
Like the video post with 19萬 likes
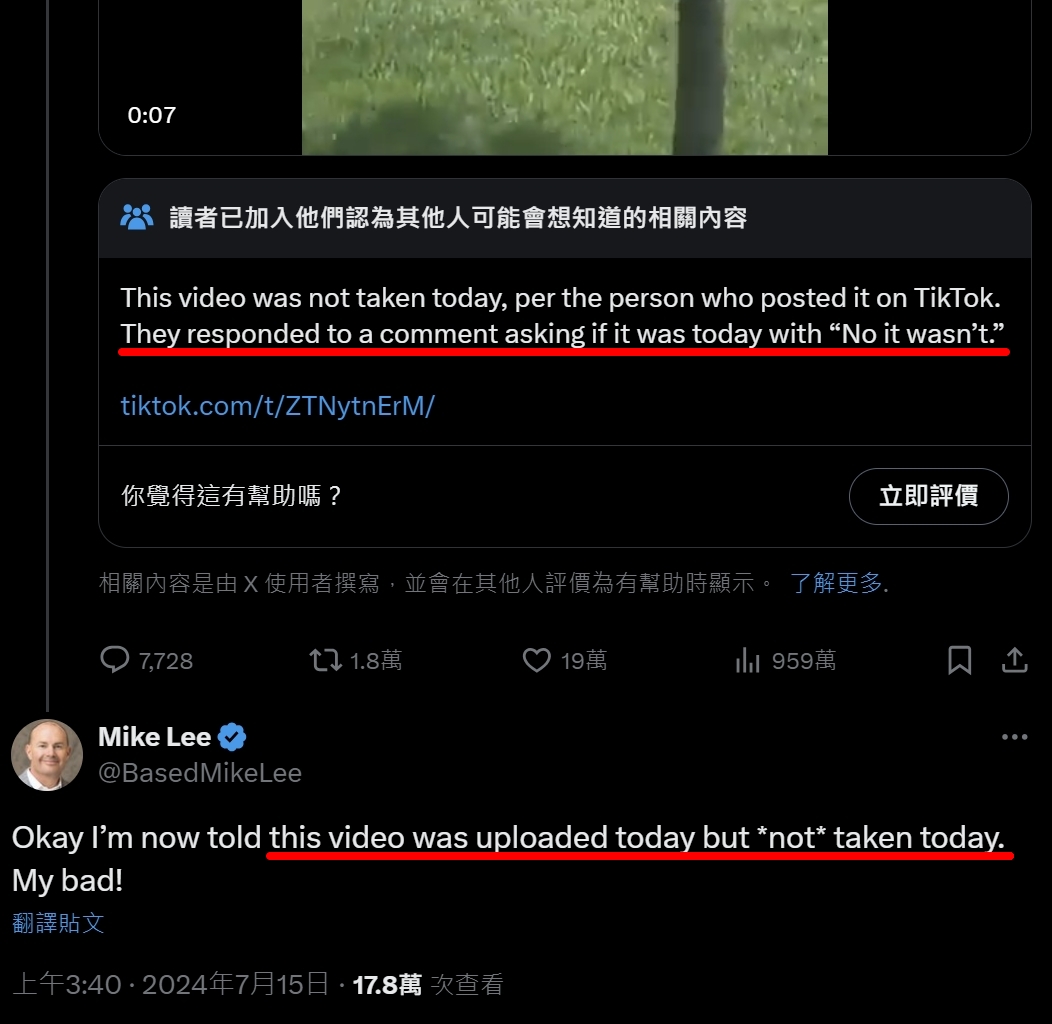click(x=538, y=660)
